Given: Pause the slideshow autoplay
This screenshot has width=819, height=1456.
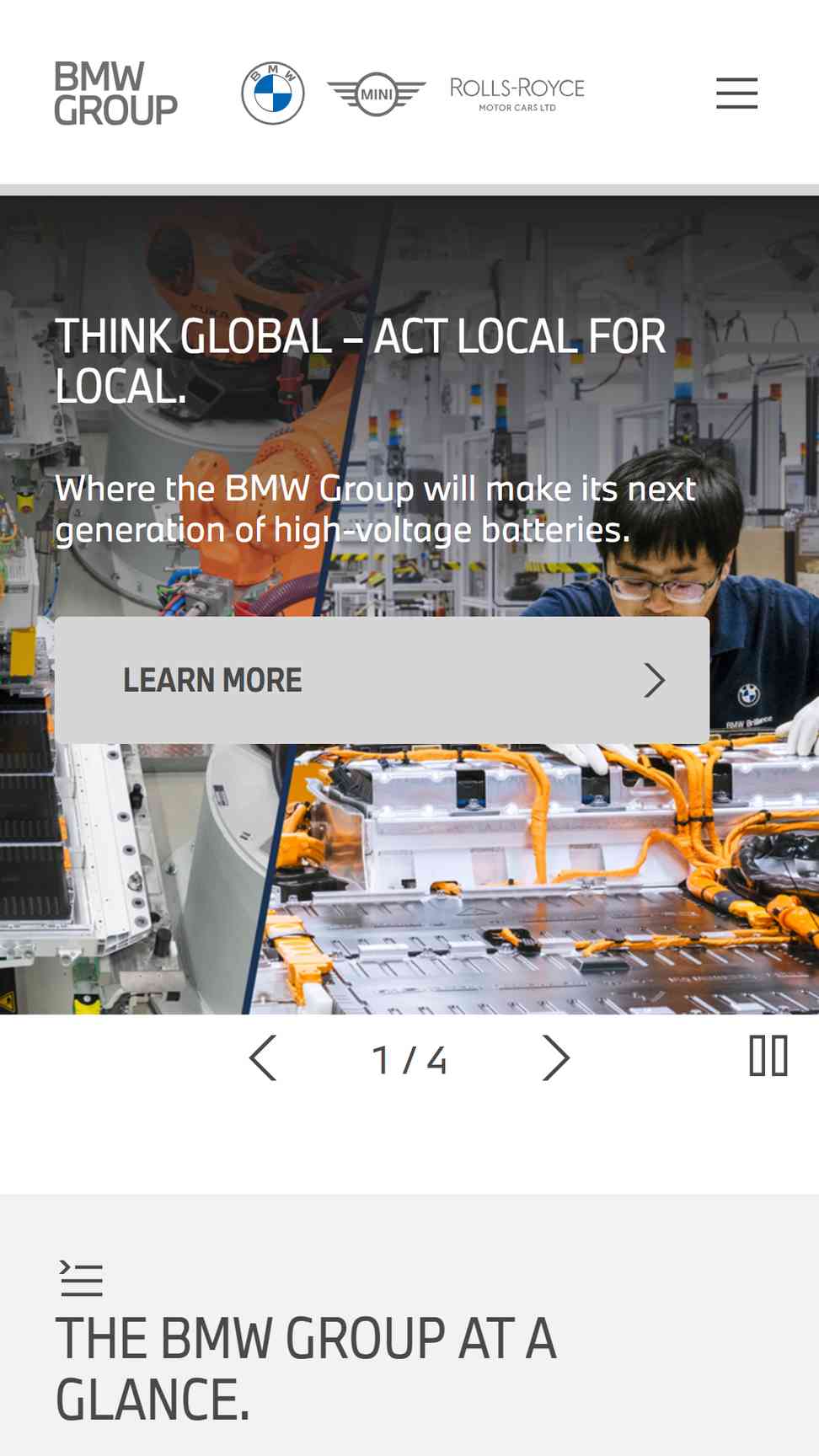Looking at the screenshot, I should point(768,1056).
